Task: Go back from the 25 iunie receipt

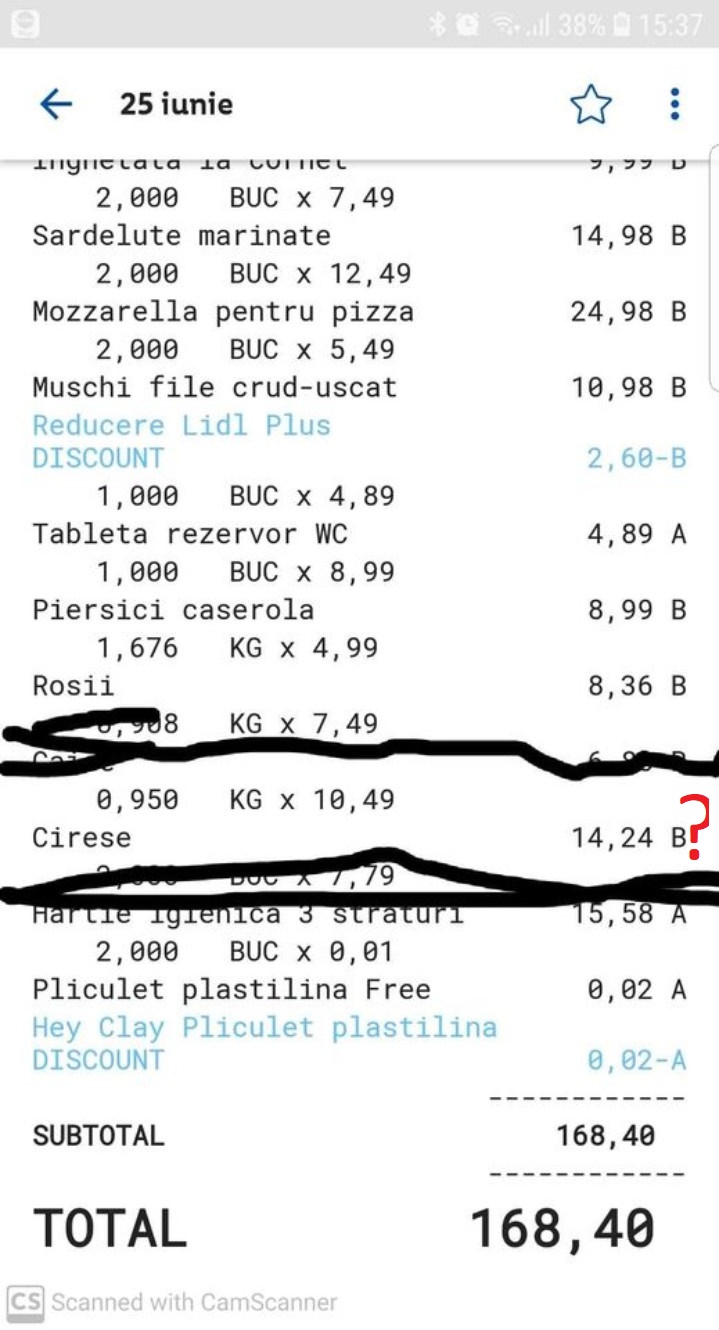Action: (56, 104)
